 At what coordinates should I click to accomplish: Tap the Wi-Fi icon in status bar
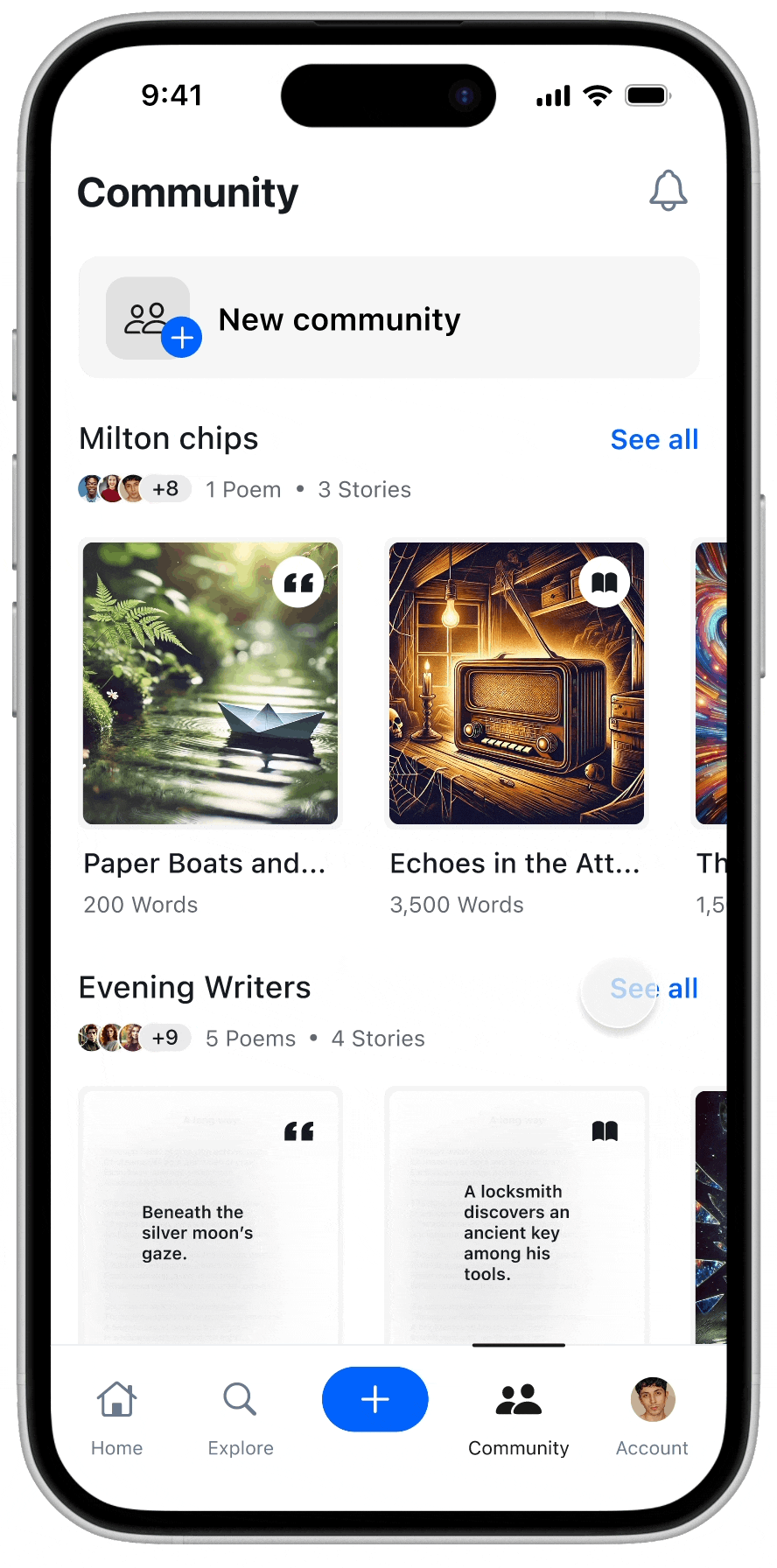coord(598,96)
